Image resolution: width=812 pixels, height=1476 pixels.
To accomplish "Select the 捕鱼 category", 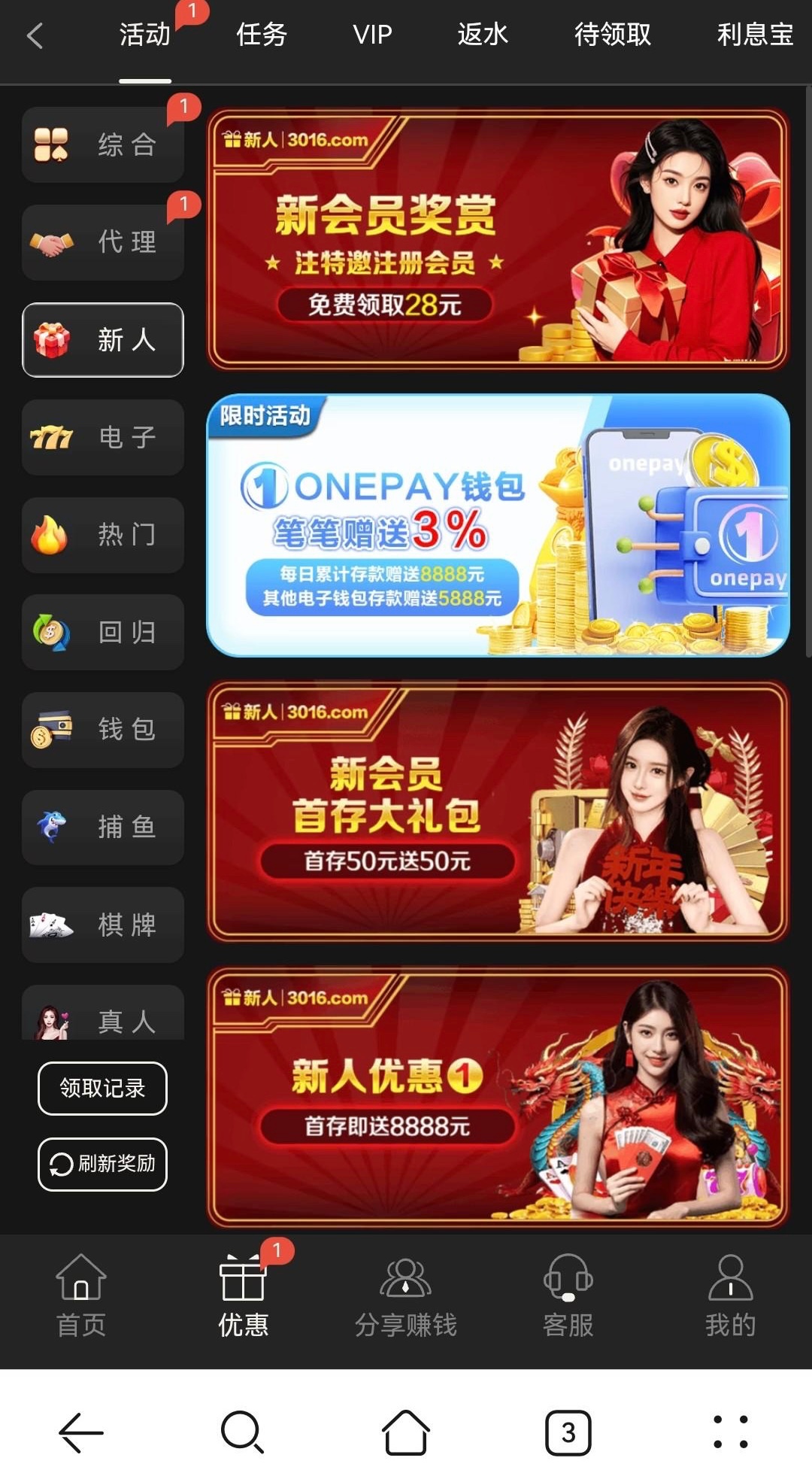I will [103, 827].
